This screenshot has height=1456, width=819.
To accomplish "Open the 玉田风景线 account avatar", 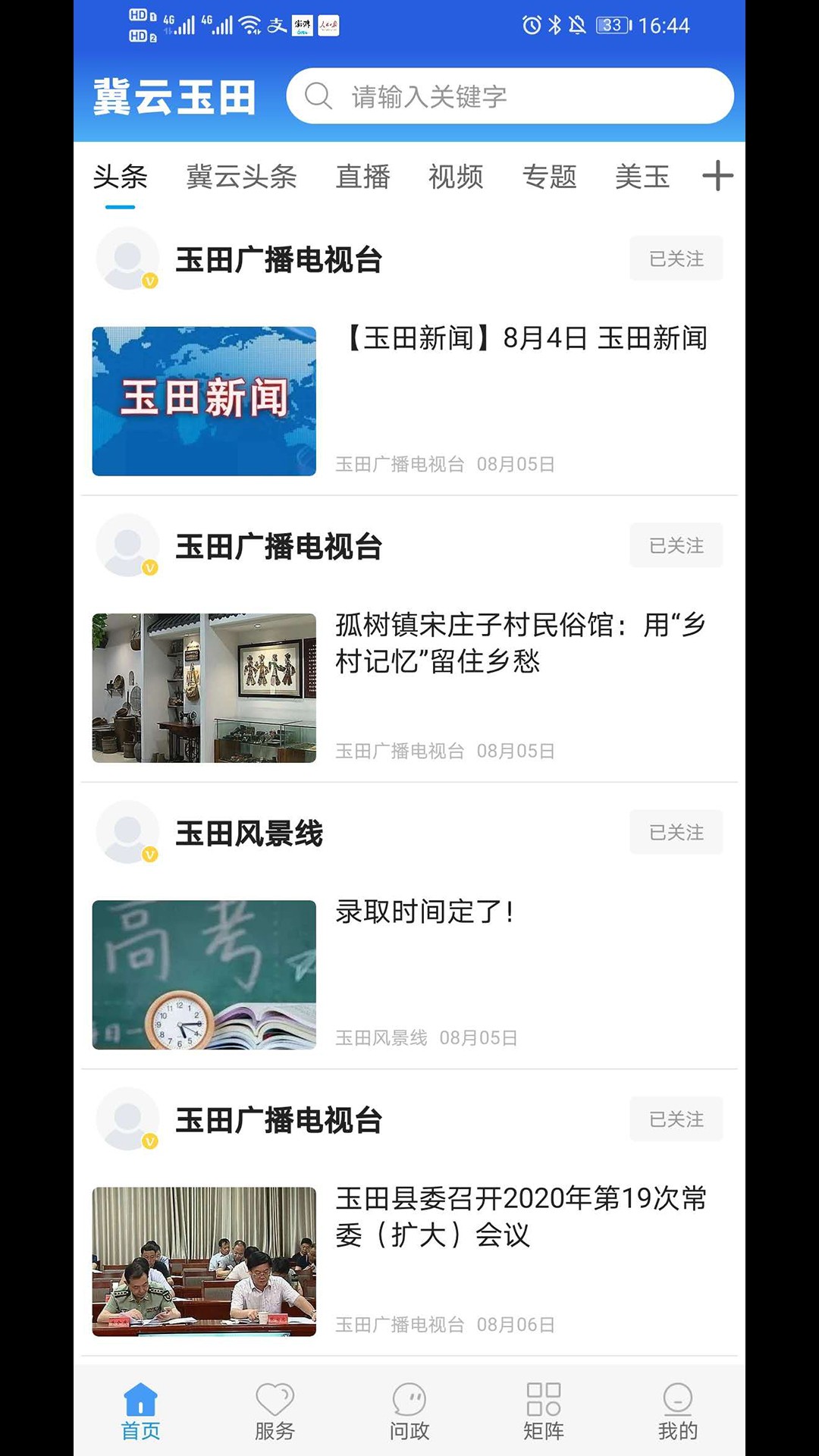I will coord(127,832).
